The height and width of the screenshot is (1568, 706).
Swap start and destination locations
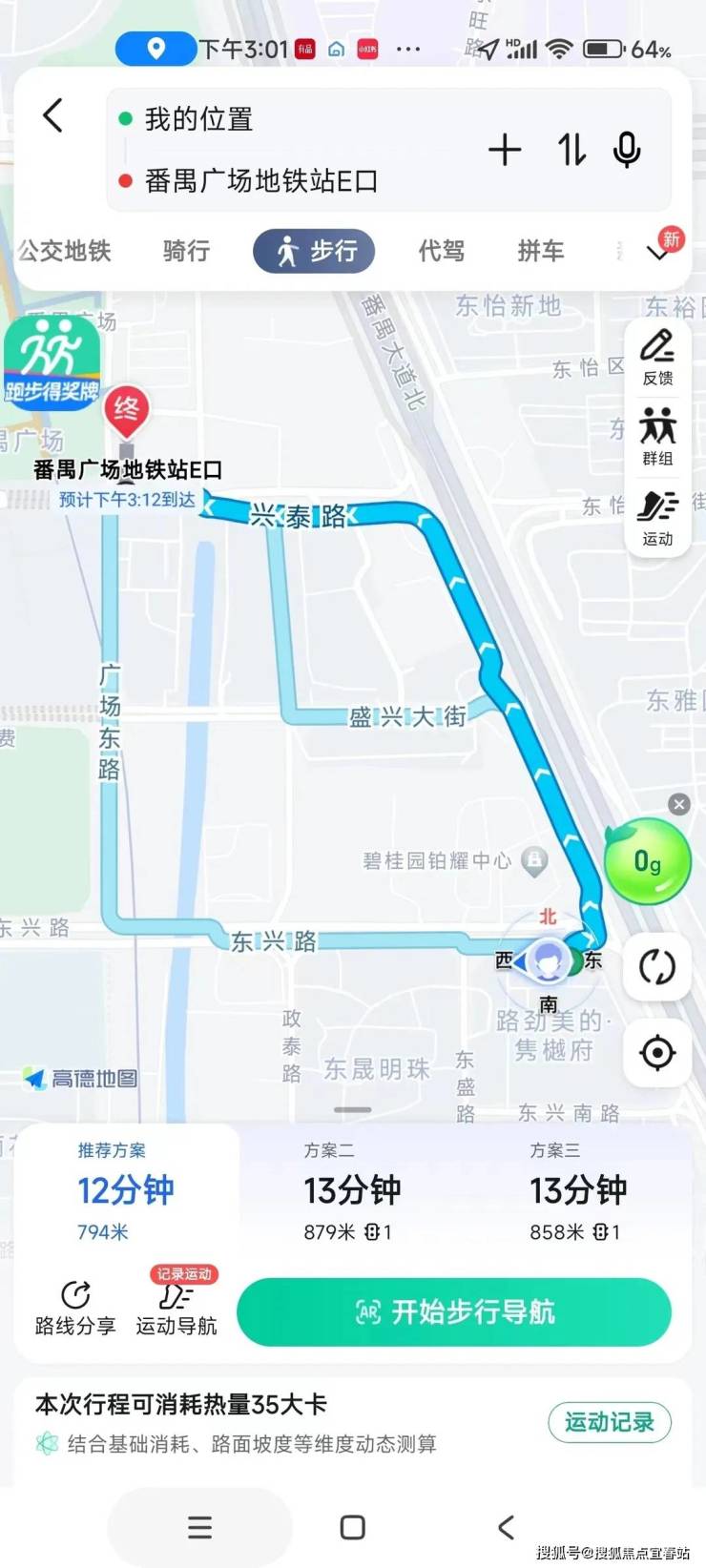pyautogui.click(x=571, y=150)
